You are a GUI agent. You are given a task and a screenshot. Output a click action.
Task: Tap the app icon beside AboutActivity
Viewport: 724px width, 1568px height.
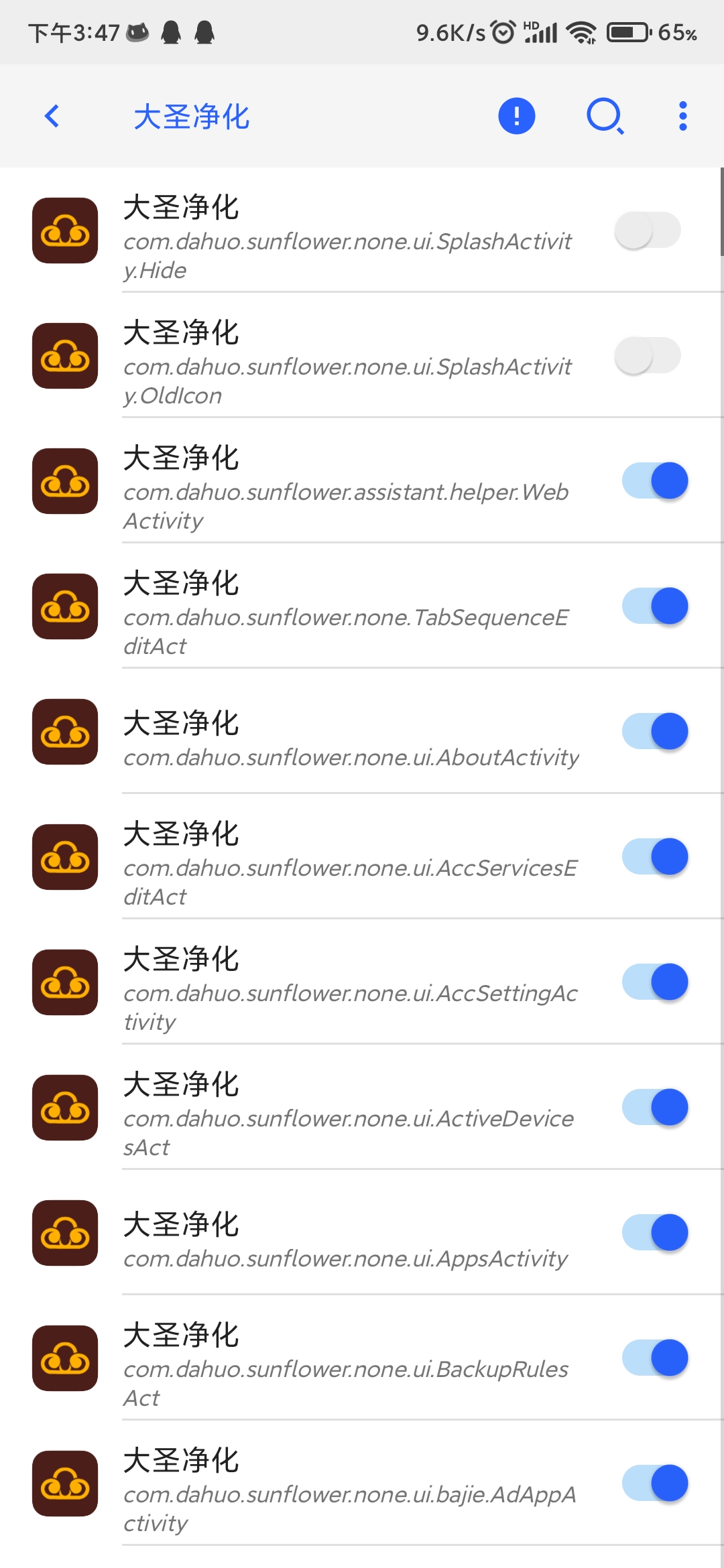(x=64, y=732)
